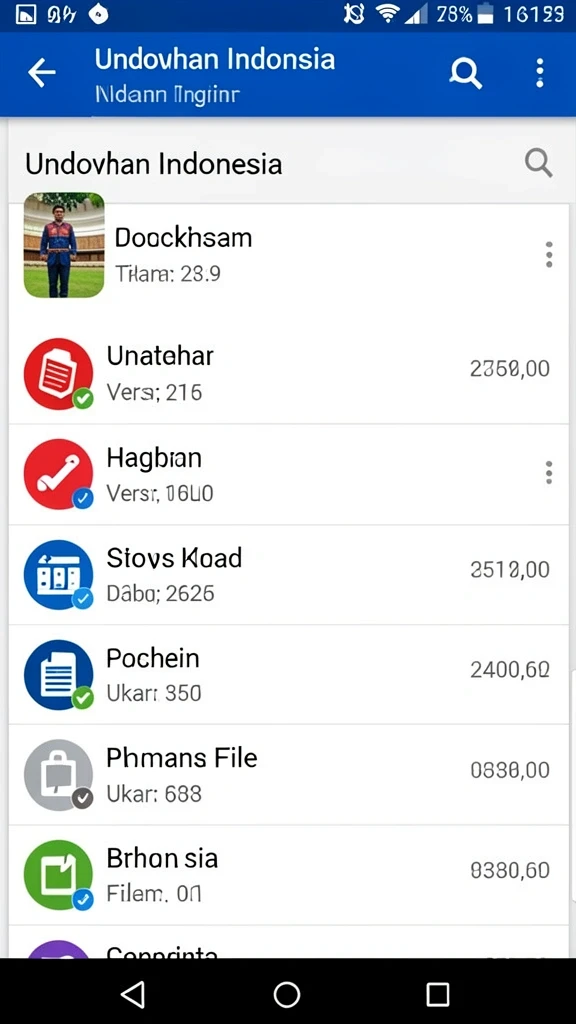Open the Unatehar row
The image size is (576, 1024).
pos(289,373)
